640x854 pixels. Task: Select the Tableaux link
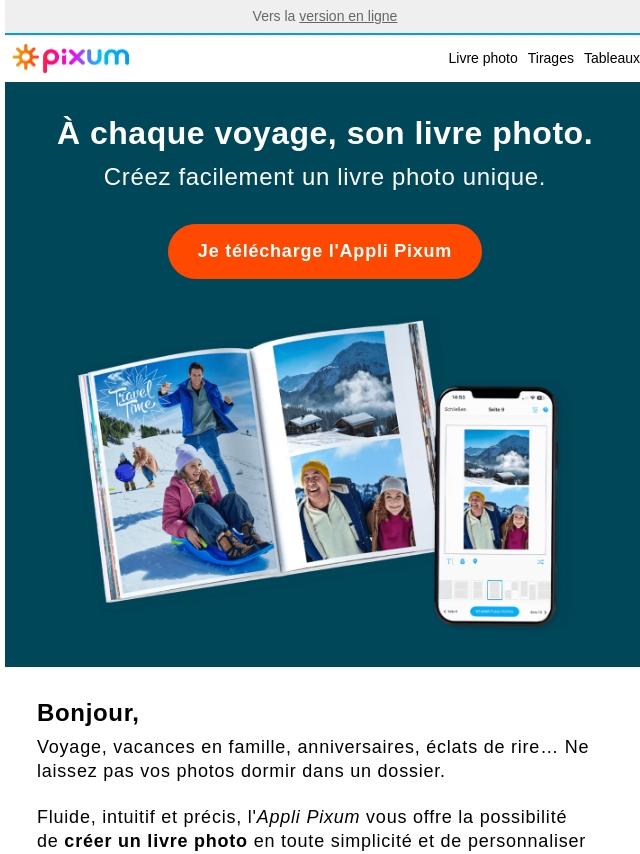pyautogui.click(x=611, y=58)
